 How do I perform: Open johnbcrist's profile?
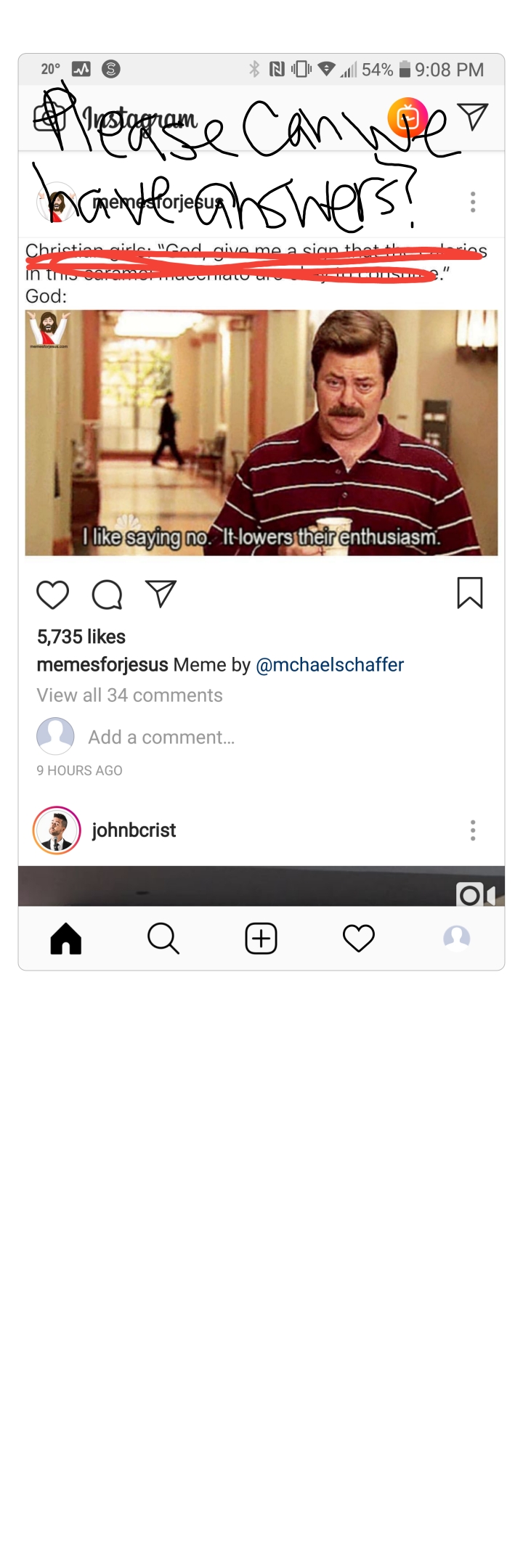pyautogui.click(x=134, y=830)
